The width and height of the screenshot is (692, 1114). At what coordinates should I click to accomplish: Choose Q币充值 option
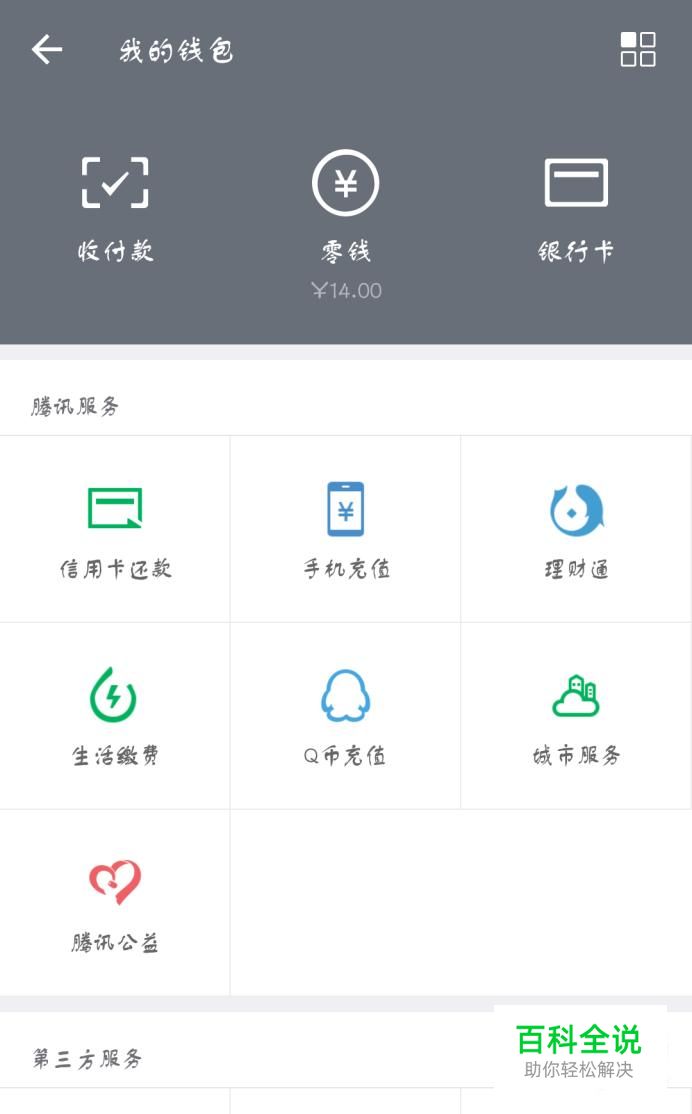pos(346,716)
